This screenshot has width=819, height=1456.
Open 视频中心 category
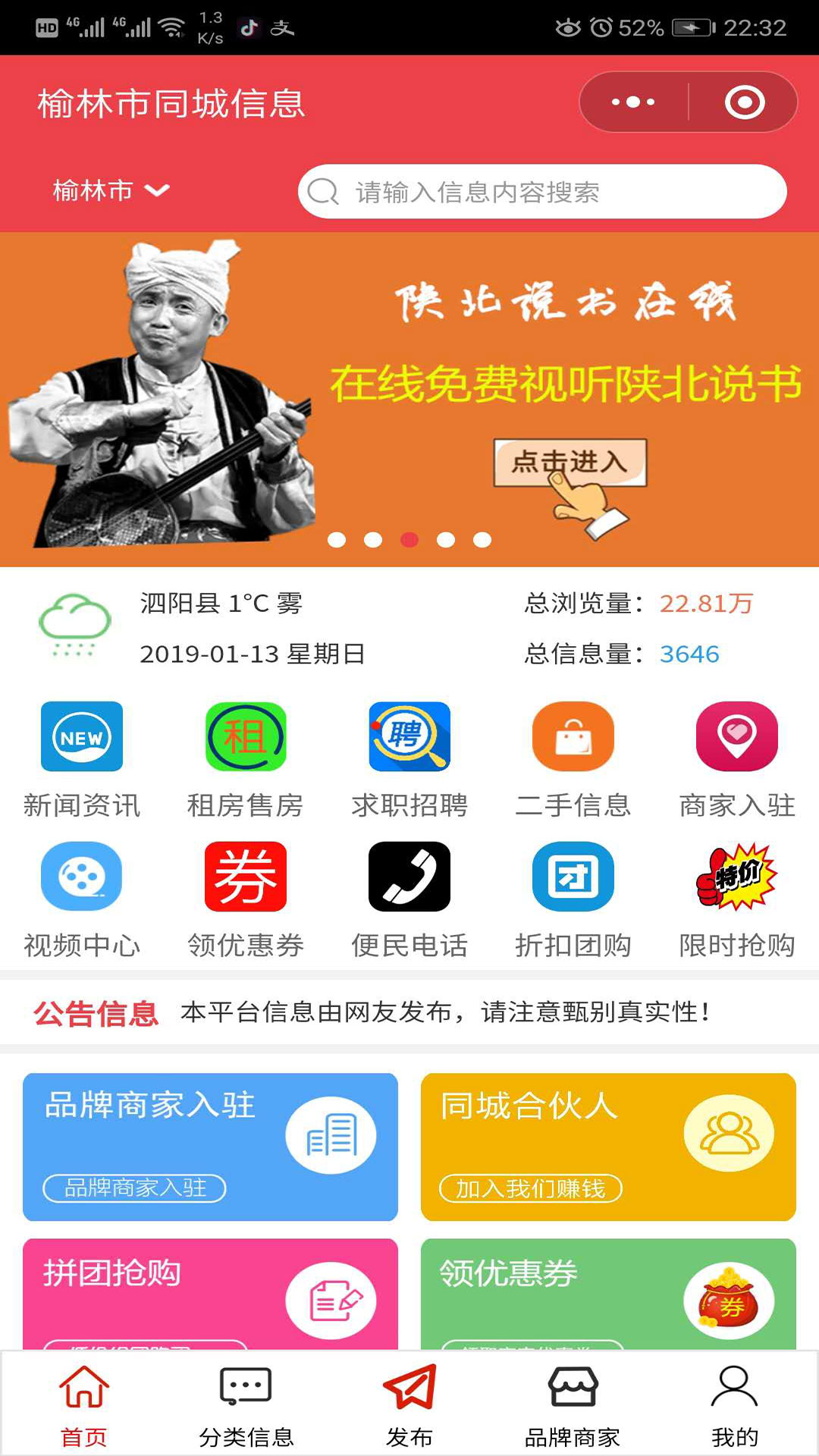tap(82, 899)
